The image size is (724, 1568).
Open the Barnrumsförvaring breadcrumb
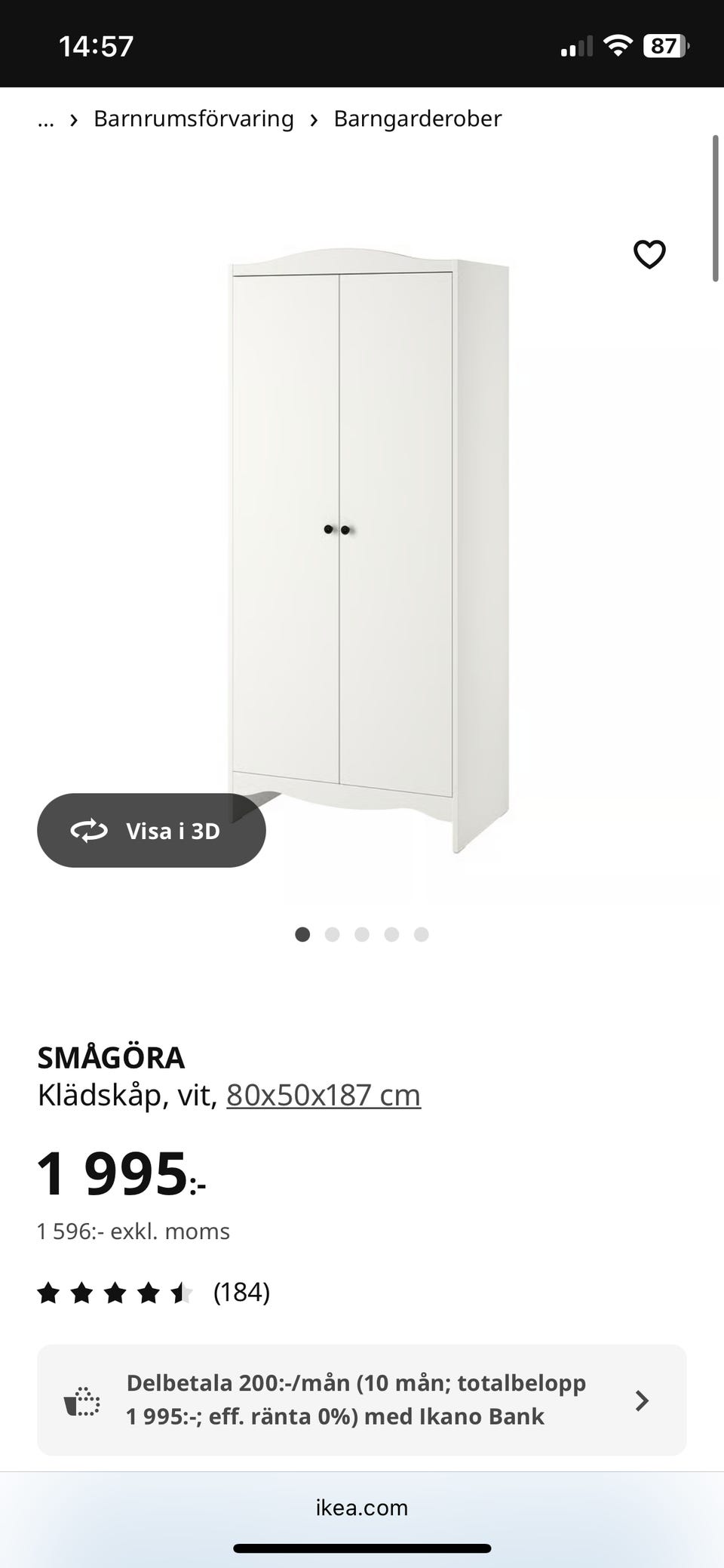coord(194,119)
